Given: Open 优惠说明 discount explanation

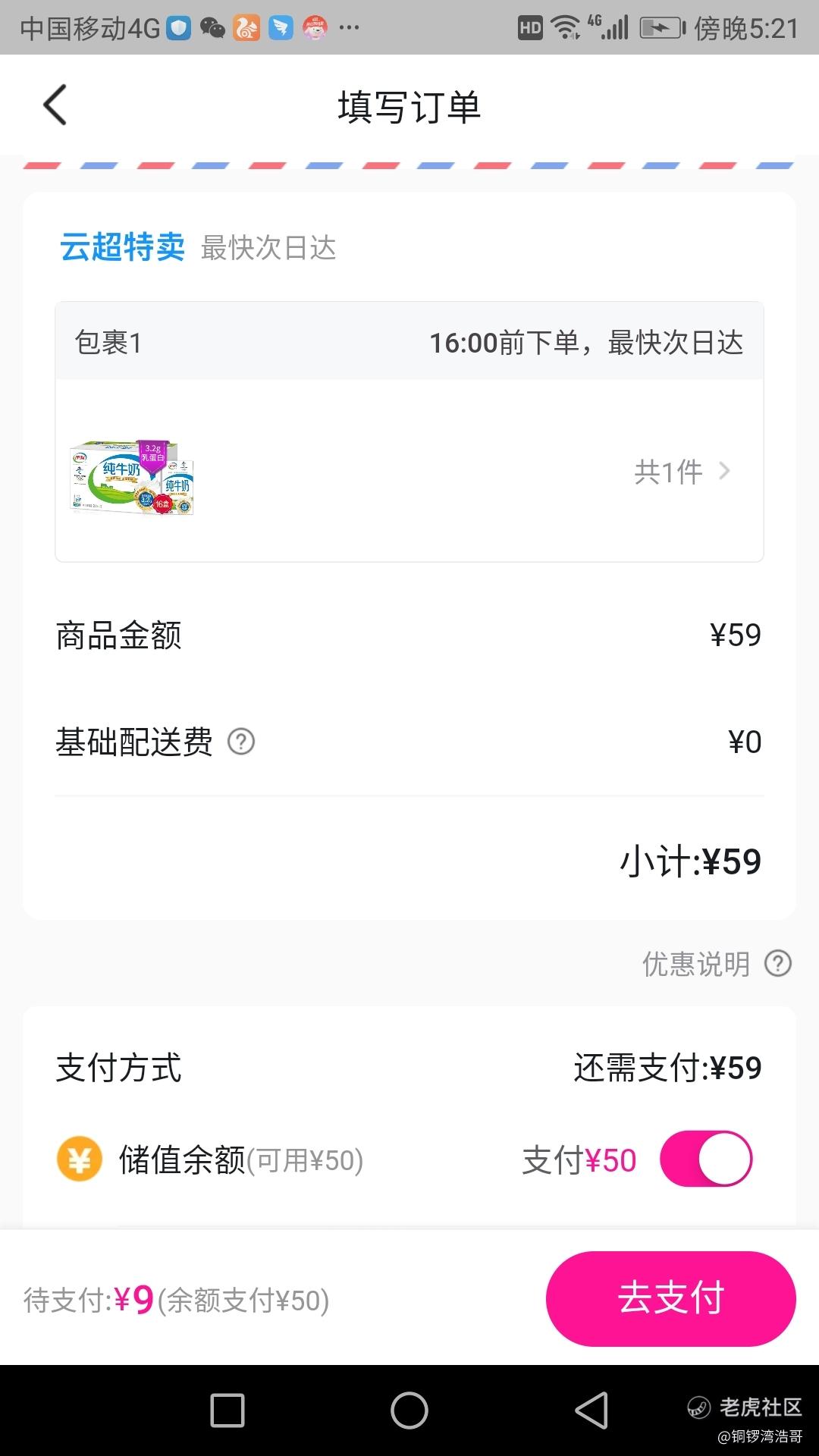Looking at the screenshot, I should pos(716,964).
